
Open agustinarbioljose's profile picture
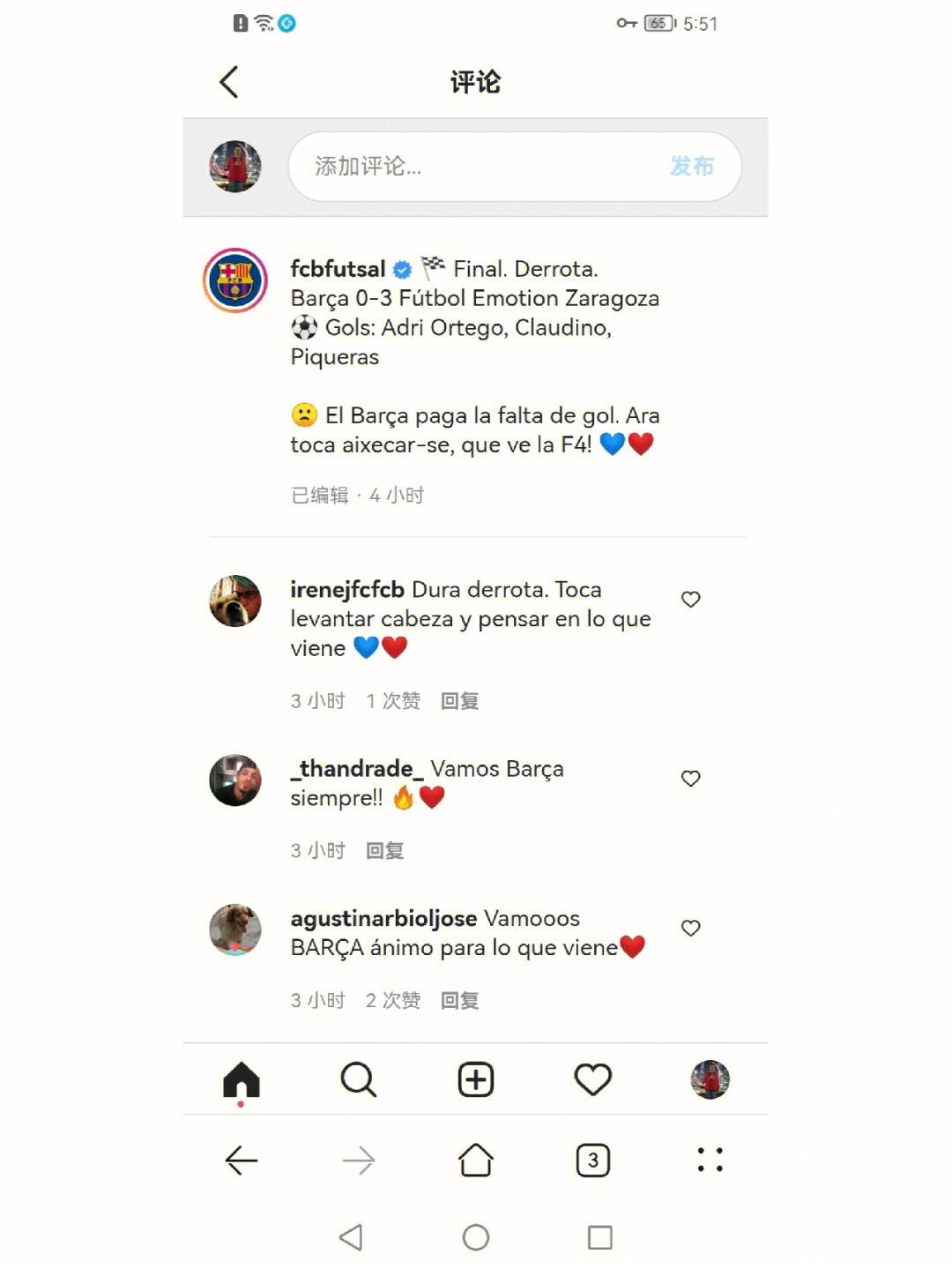pyautogui.click(x=235, y=929)
